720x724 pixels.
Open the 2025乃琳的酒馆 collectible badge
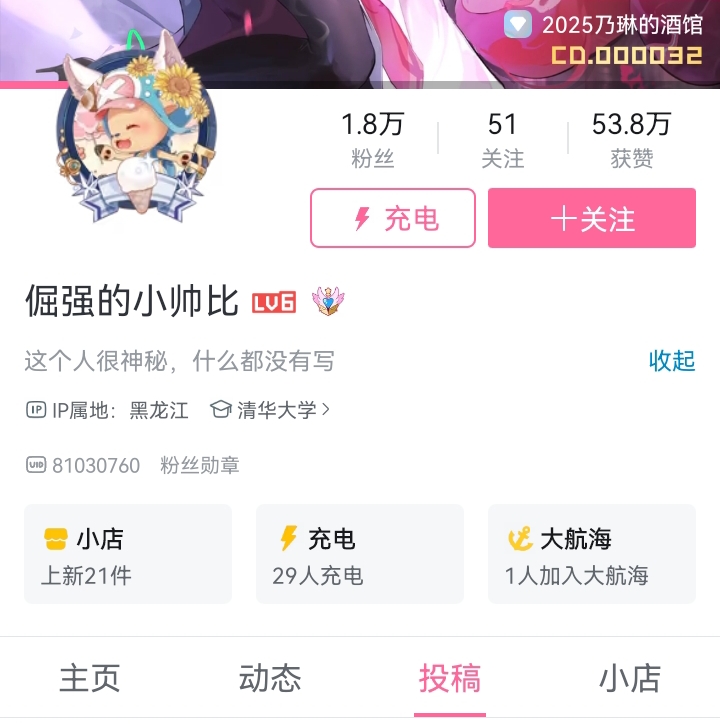pos(604,38)
